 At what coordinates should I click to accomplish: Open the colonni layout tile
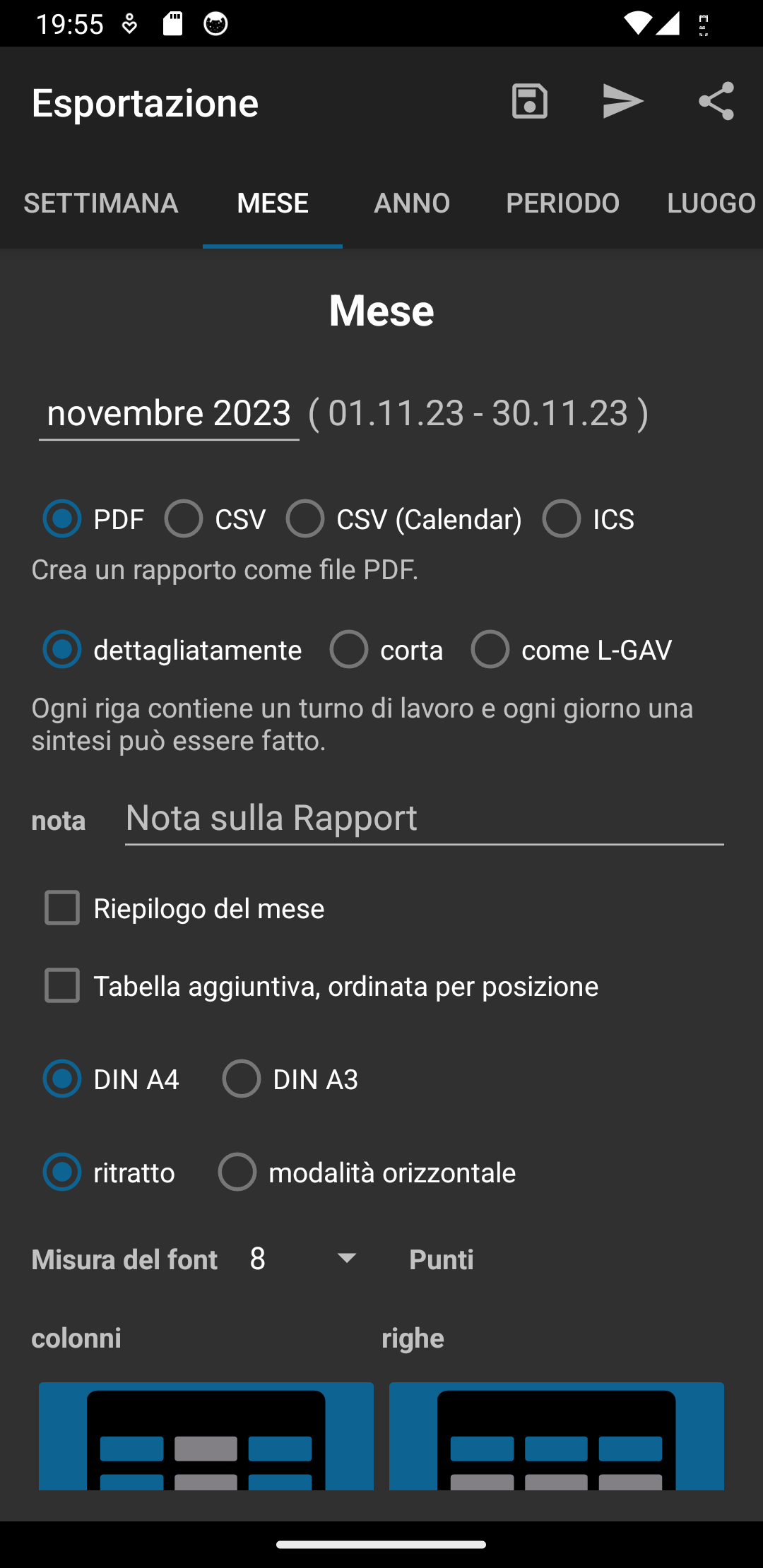(206, 1436)
